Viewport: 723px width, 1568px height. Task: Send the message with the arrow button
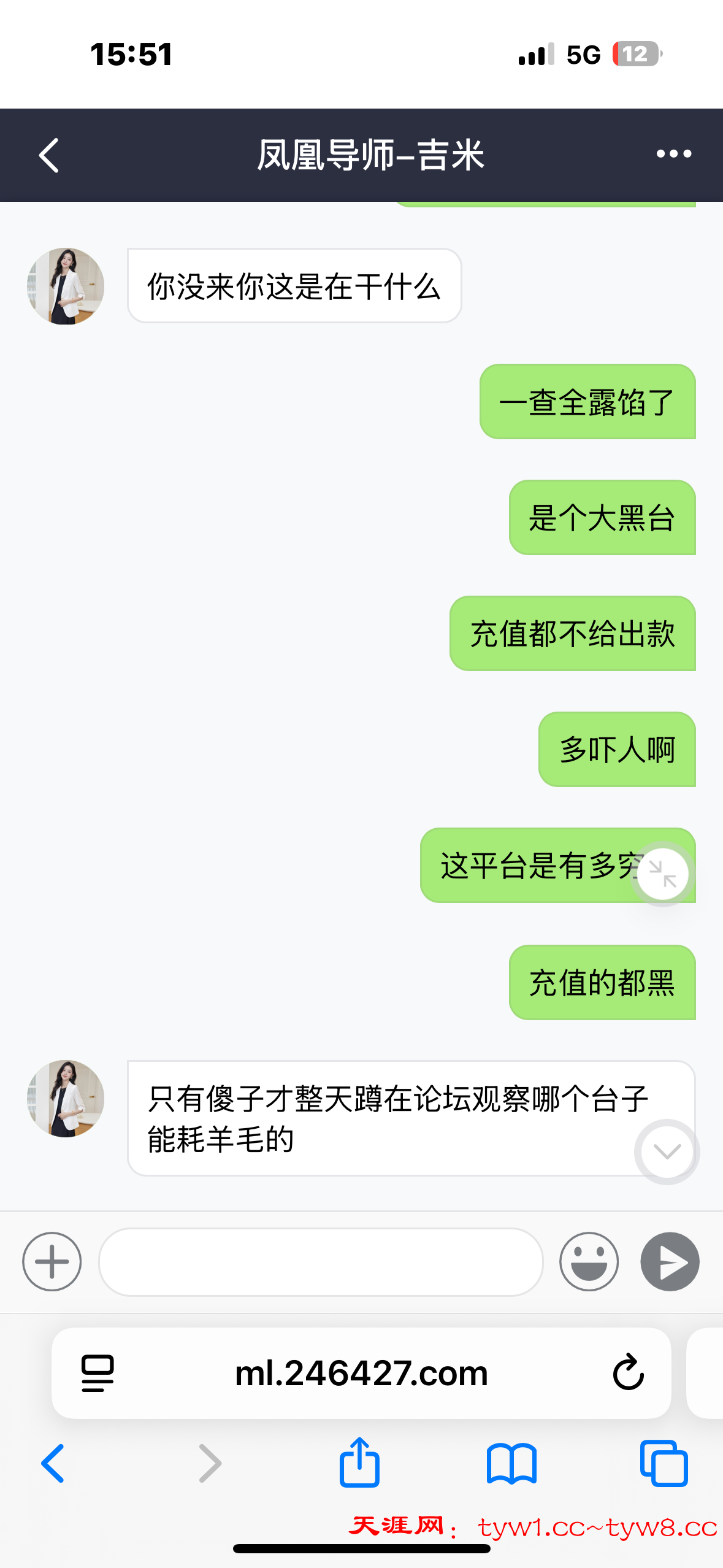(x=670, y=1261)
